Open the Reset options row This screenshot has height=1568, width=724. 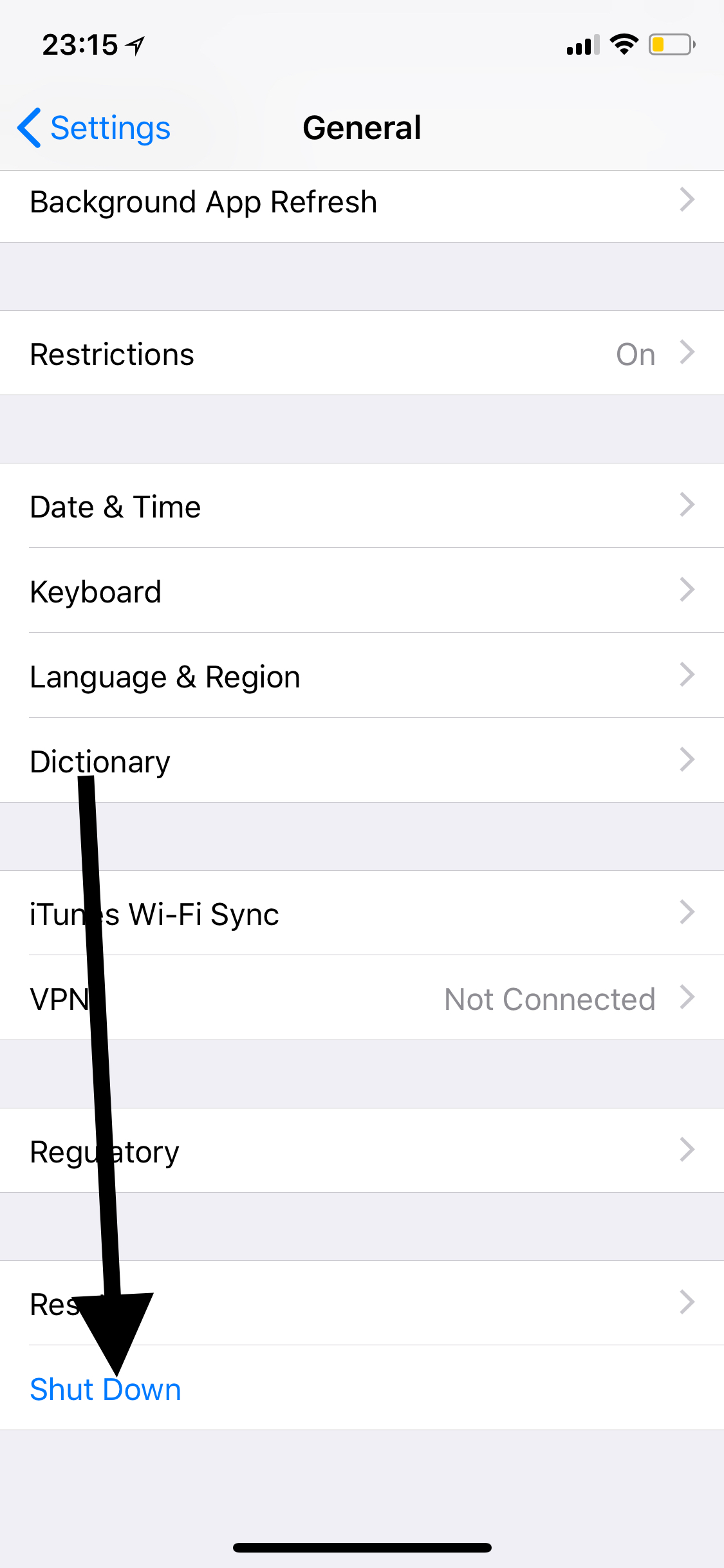click(362, 1303)
